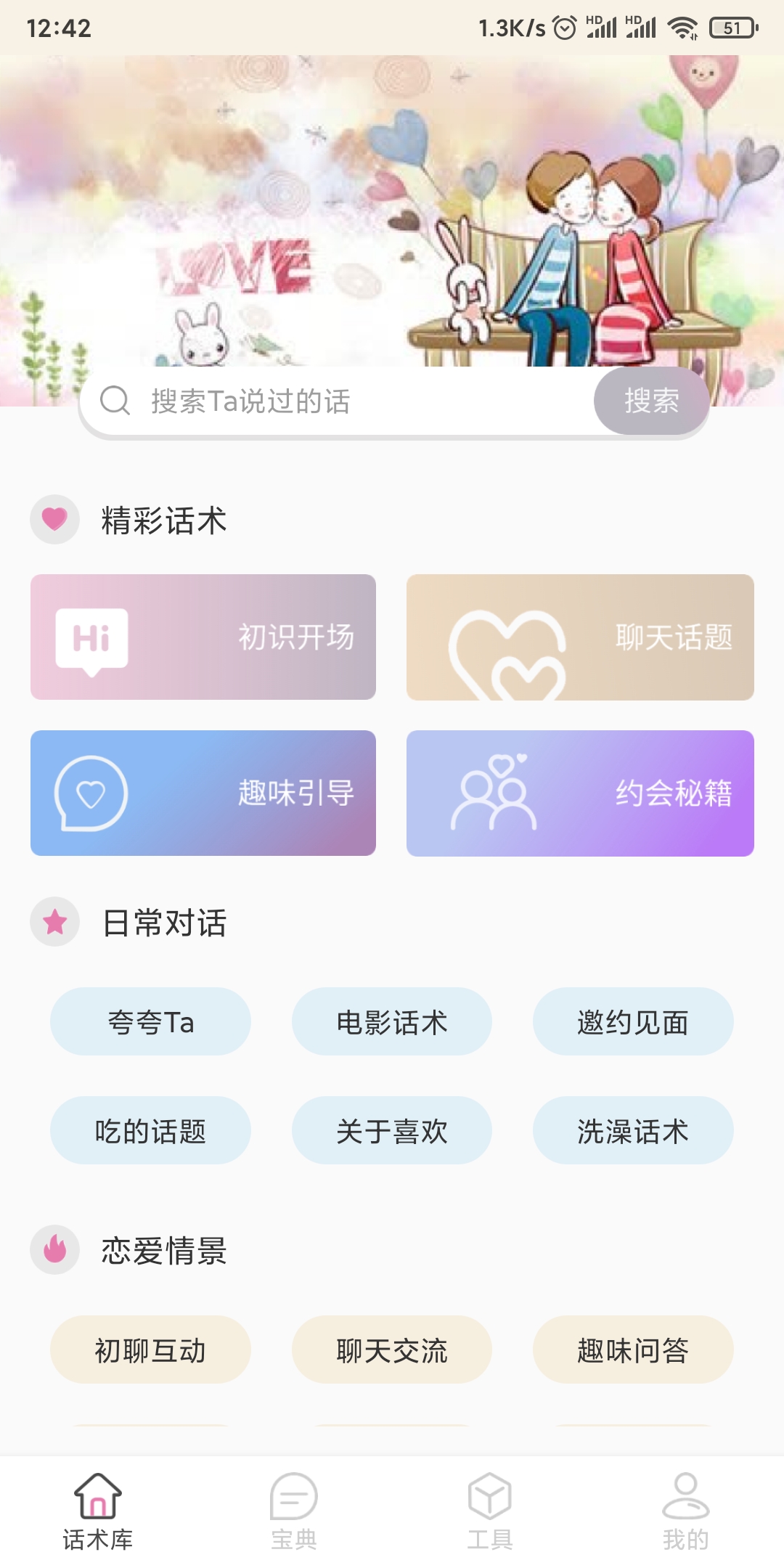Open the 趣味引导 card

pyautogui.click(x=203, y=793)
